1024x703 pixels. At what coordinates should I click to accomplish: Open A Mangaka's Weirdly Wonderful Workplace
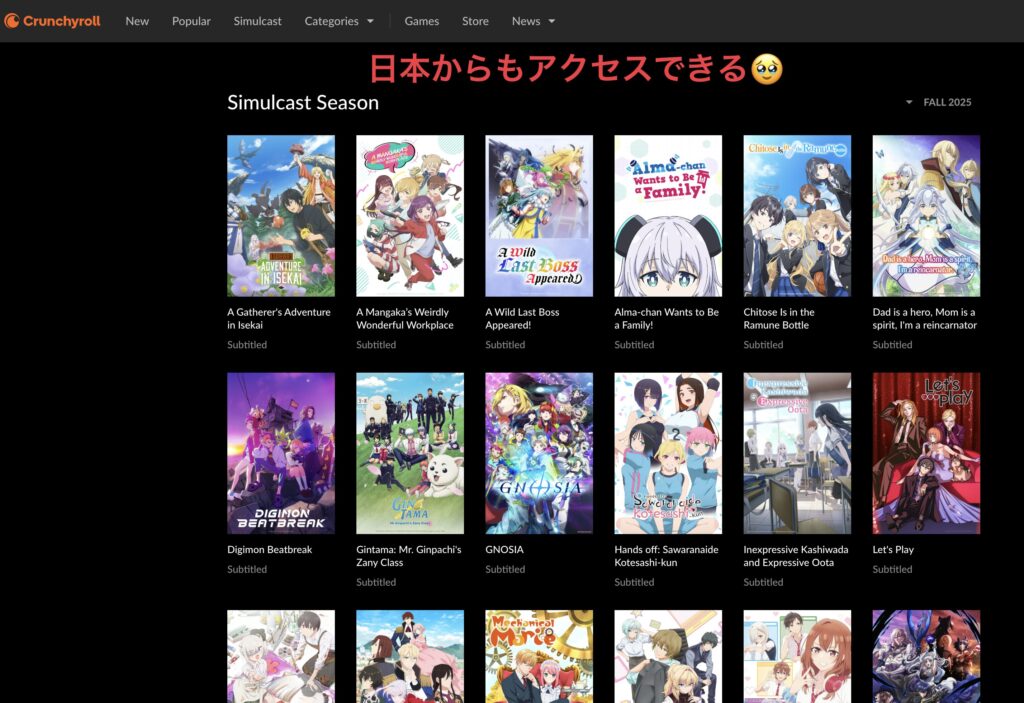(410, 216)
